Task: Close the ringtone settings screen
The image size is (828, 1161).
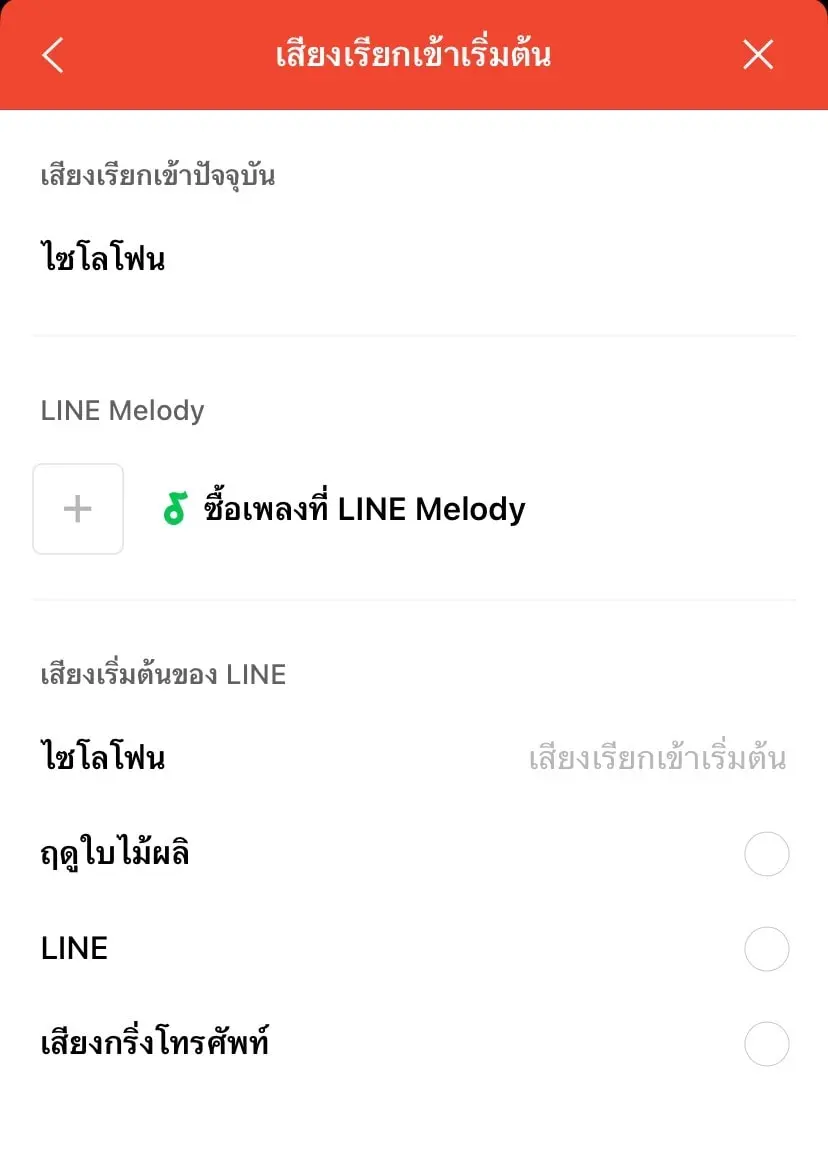Action: coord(758,55)
